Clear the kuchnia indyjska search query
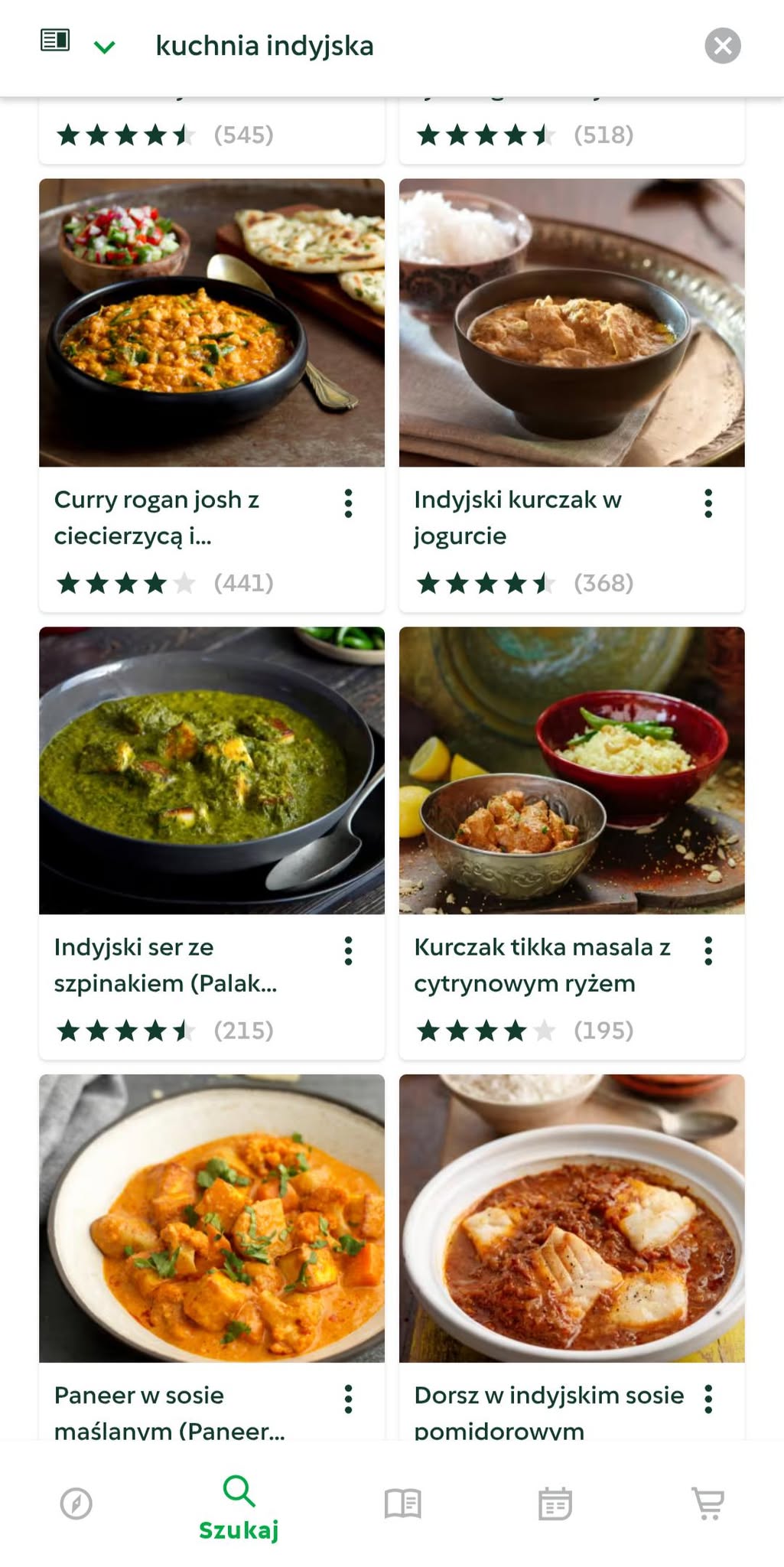Image resolution: width=784 pixels, height=1567 pixels. click(x=722, y=45)
